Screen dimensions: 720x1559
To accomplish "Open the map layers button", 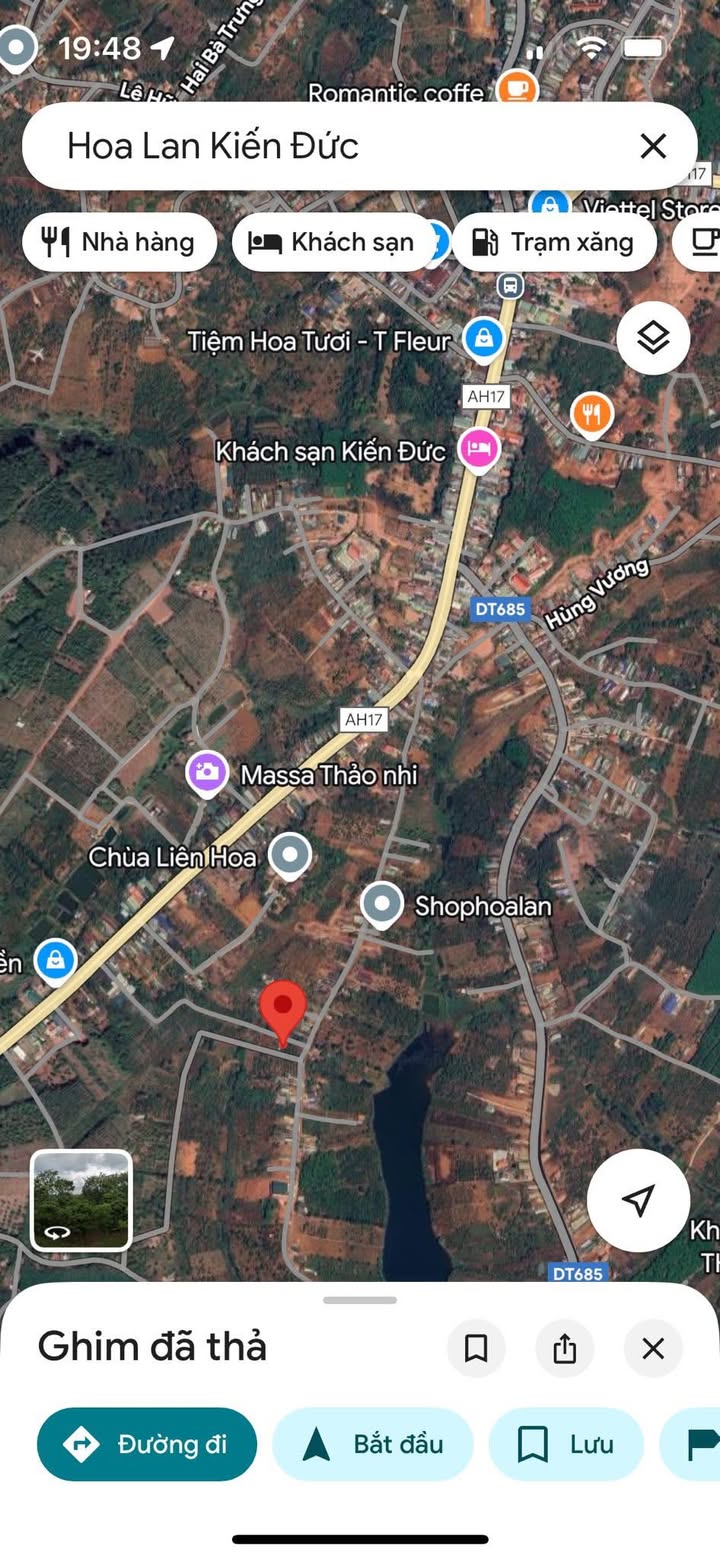I will [x=653, y=338].
